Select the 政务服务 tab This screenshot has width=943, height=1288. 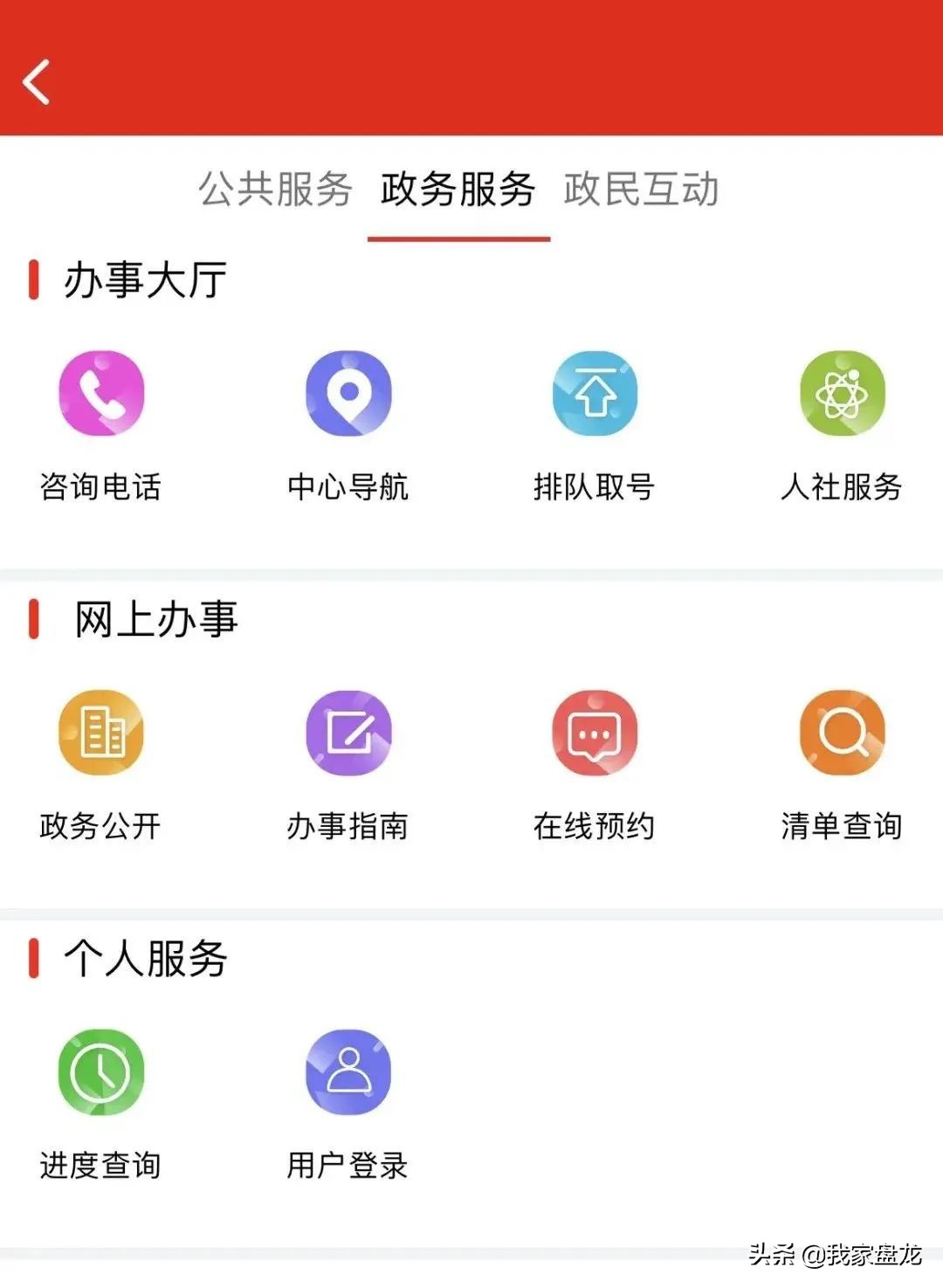coord(460,189)
